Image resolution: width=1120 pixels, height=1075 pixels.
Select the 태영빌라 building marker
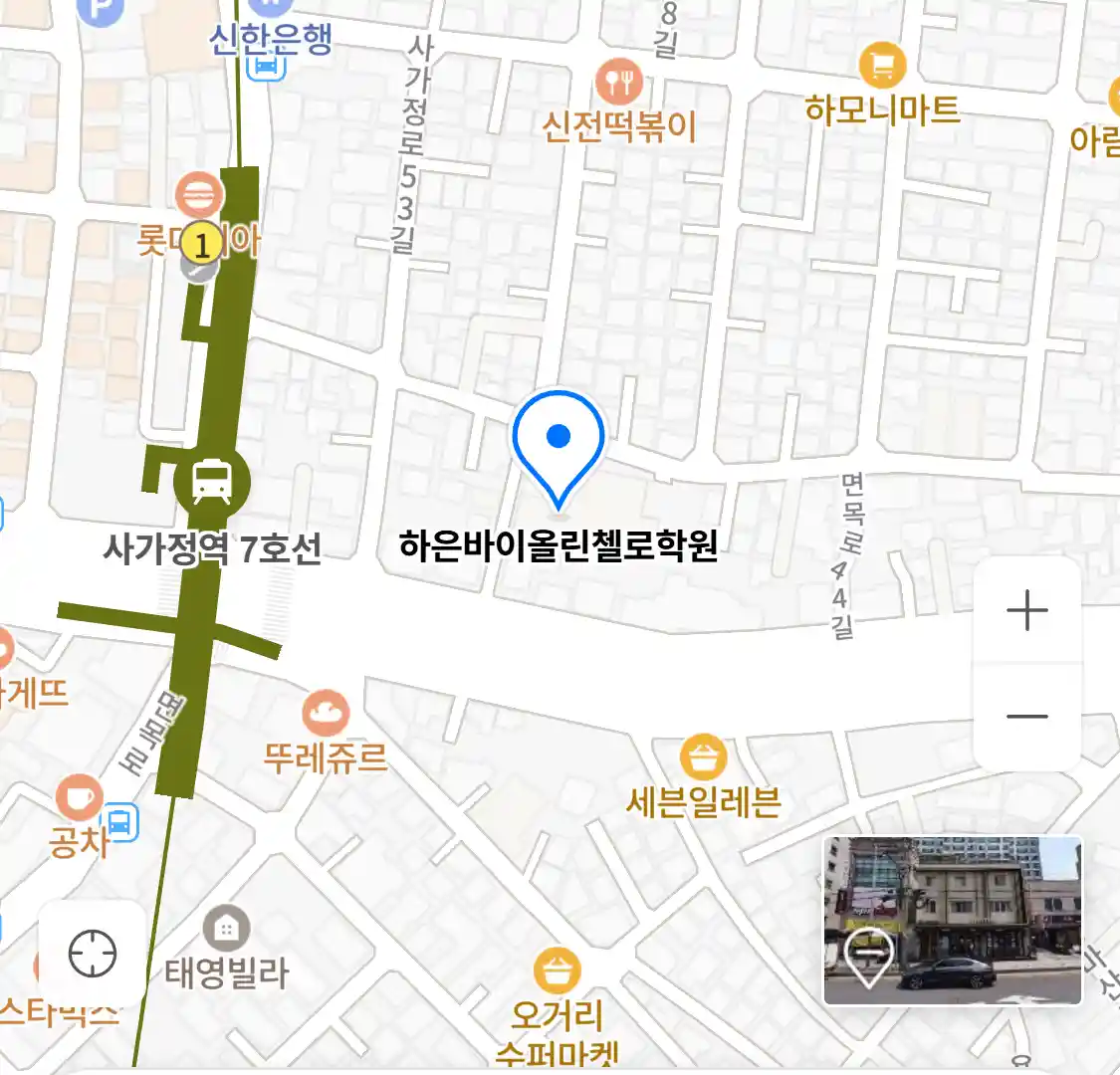227,929
